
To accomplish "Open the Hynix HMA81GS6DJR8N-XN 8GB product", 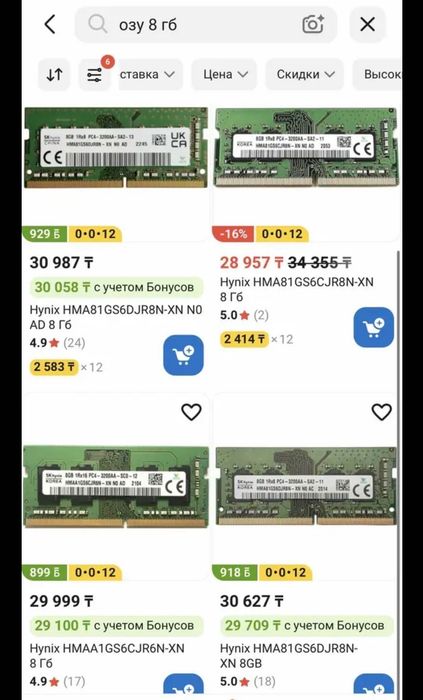I will [289, 656].
